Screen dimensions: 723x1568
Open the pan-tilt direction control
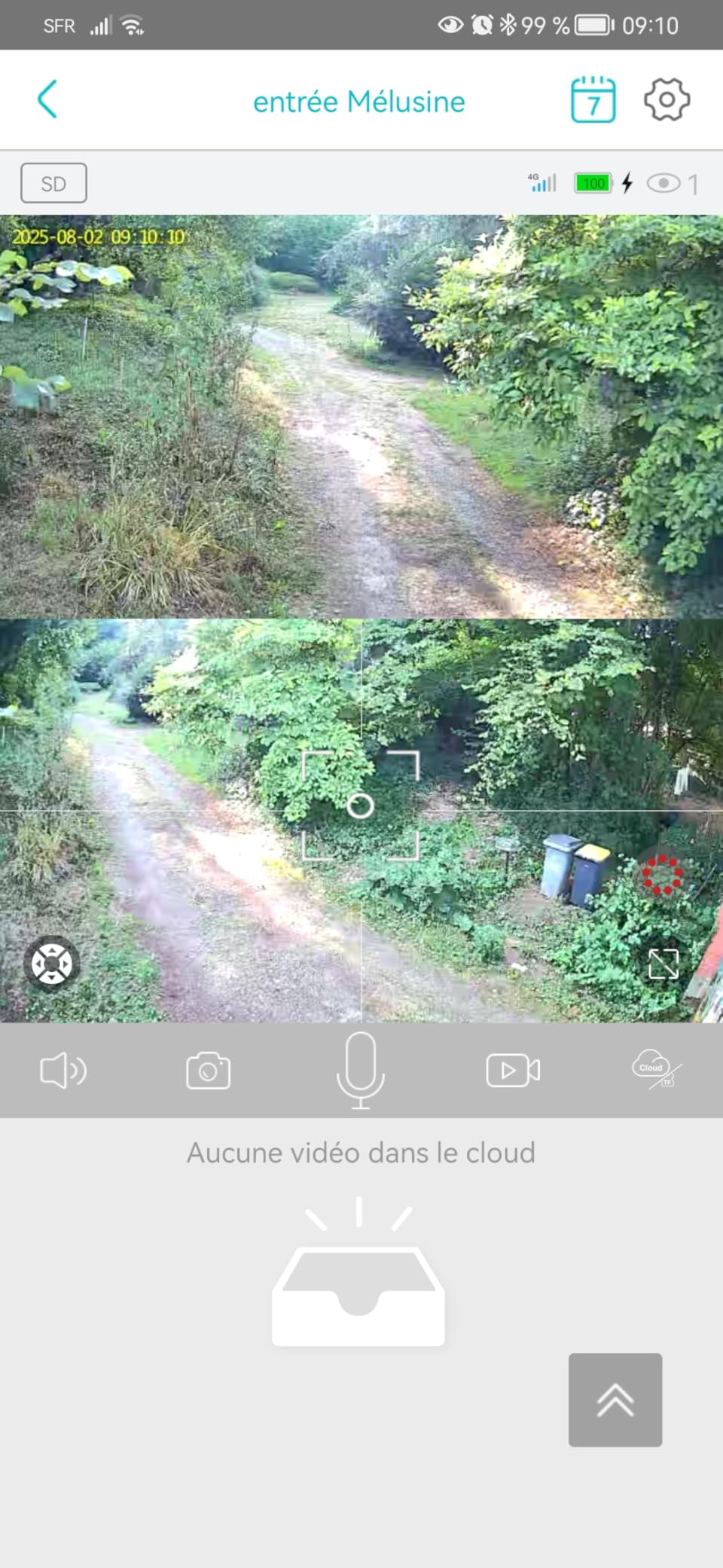click(51, 963)
